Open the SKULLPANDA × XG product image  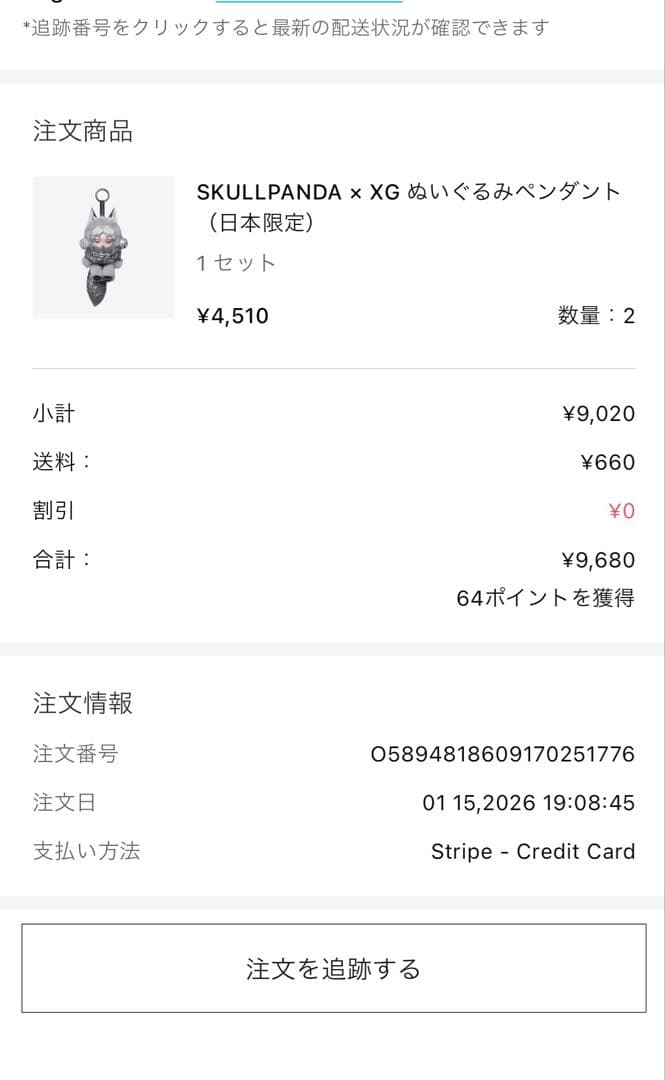click(x=103, y=248)
